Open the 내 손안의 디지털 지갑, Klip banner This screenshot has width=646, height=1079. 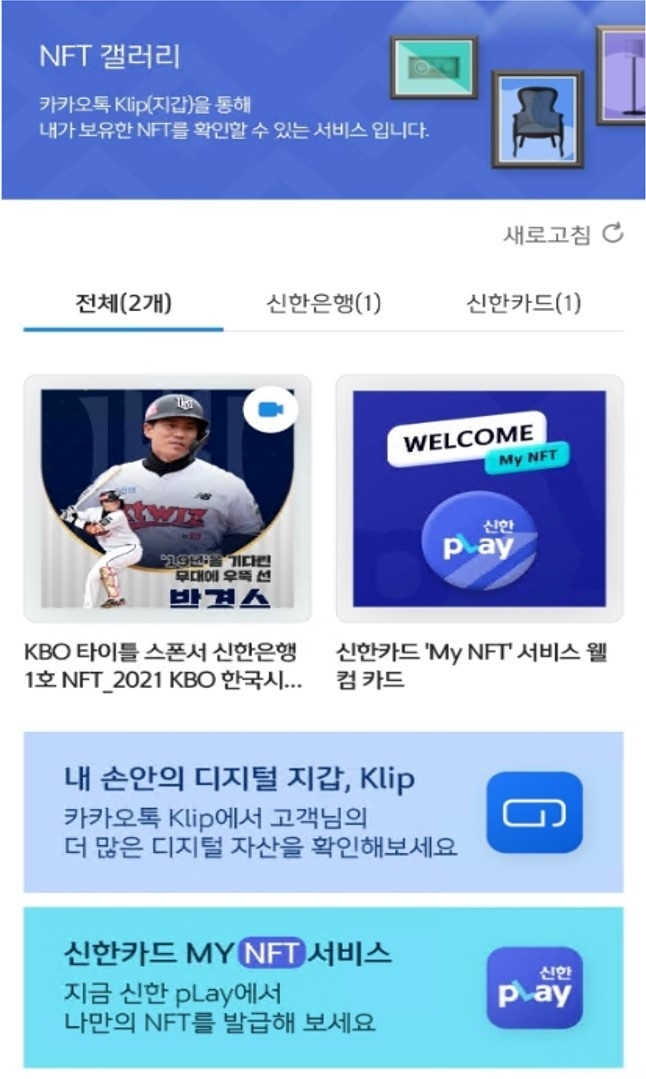[323, 812]
